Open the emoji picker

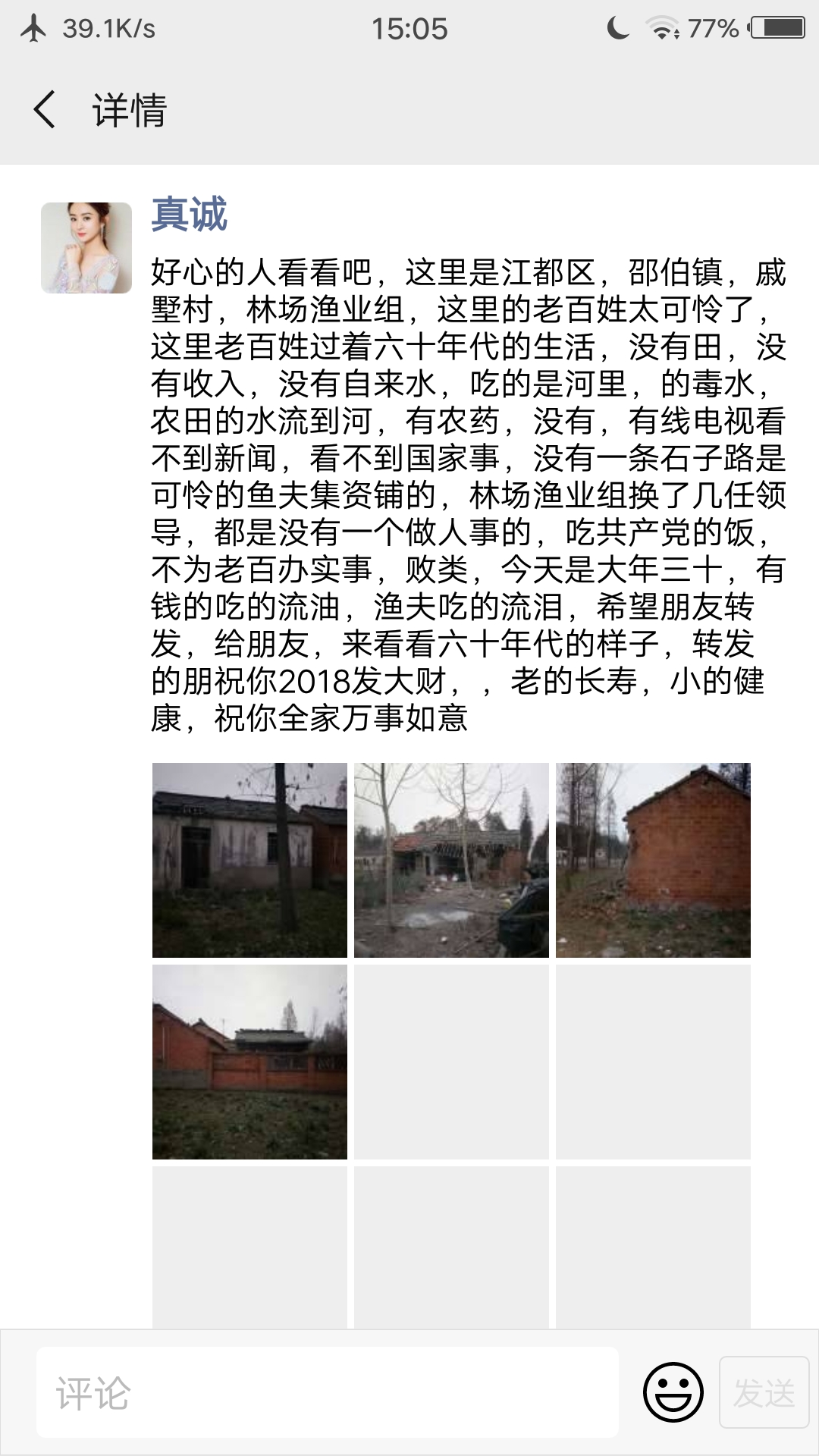[673, 1392]
